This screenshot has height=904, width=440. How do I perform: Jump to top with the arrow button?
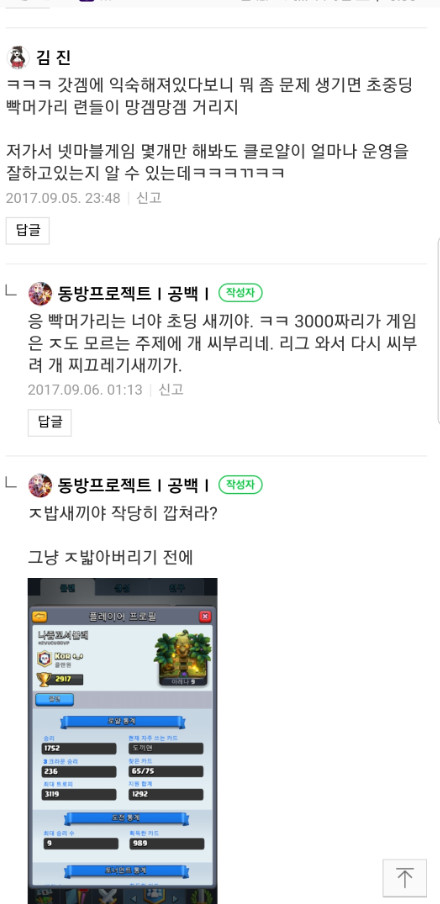coord(404,878)
